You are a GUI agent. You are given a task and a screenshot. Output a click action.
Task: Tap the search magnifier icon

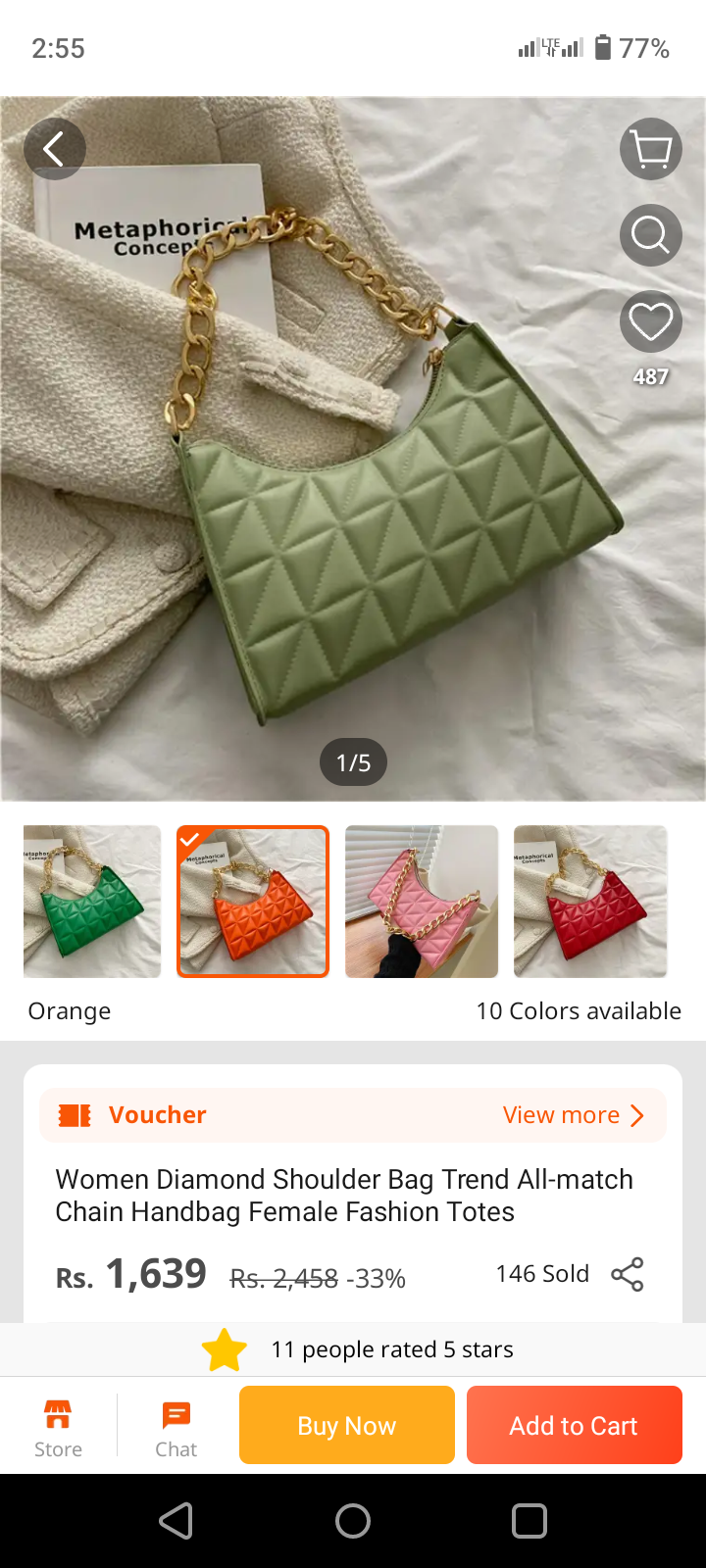click(x=651, y=235)
